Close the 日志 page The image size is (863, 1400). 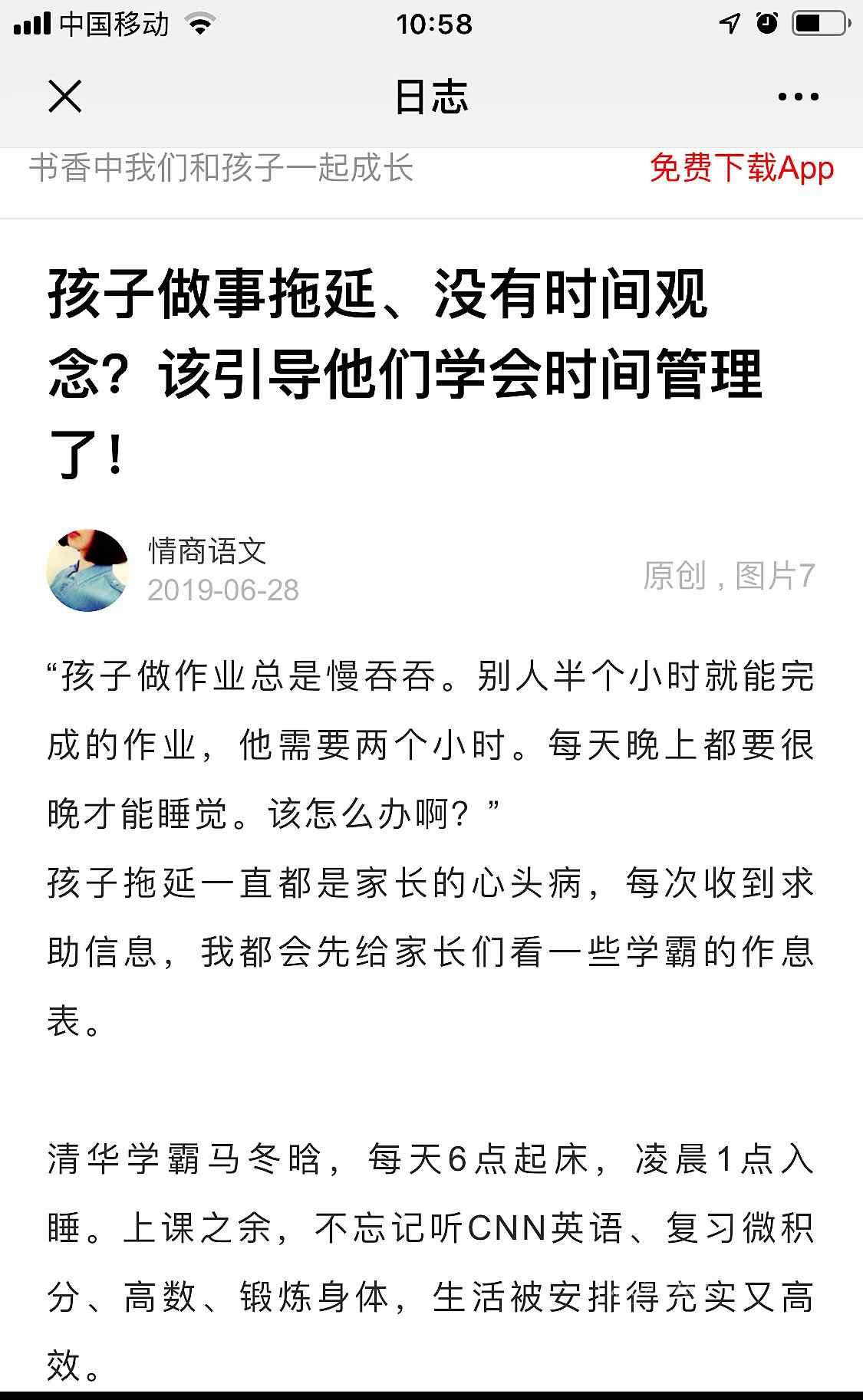[x=64, y=97]
